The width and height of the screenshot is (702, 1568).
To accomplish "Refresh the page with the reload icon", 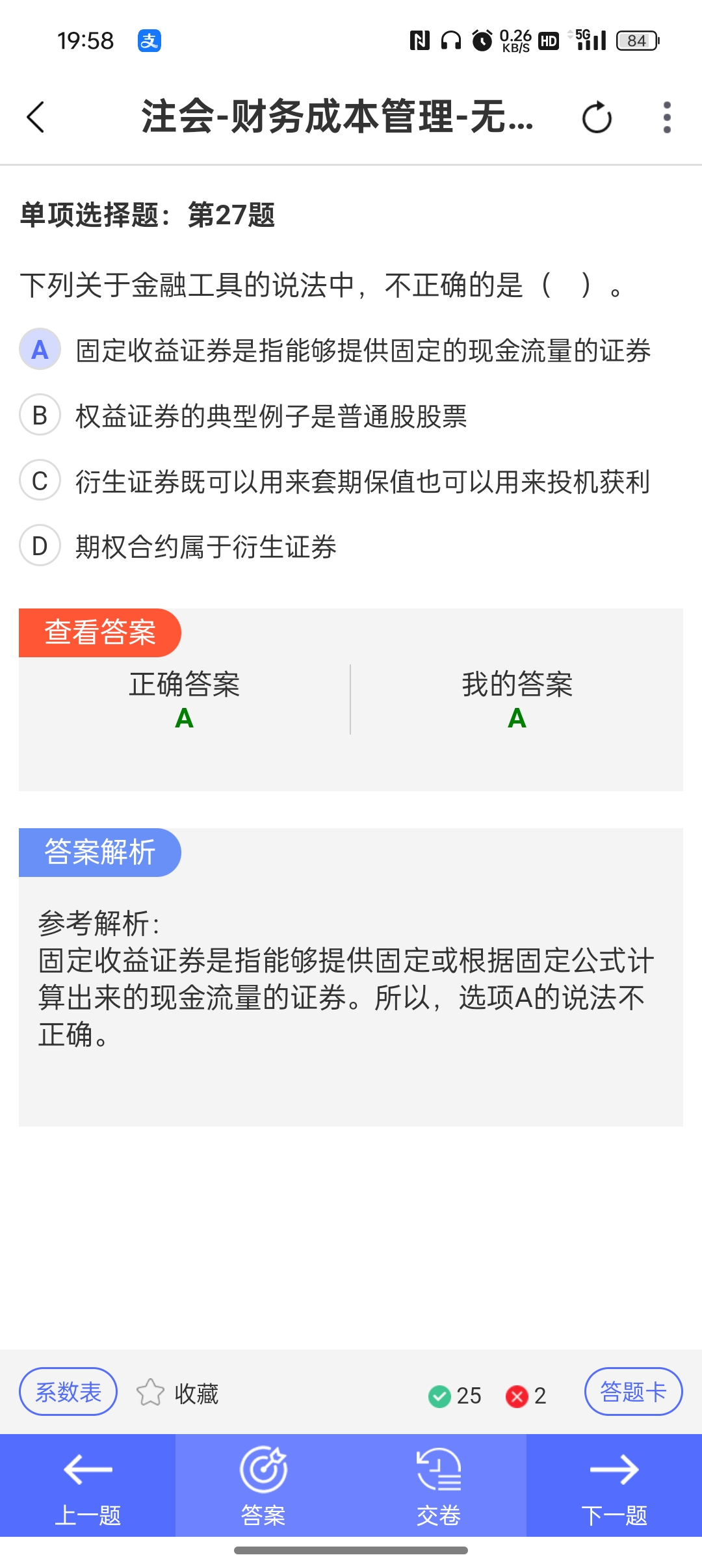I will (597, 118).
